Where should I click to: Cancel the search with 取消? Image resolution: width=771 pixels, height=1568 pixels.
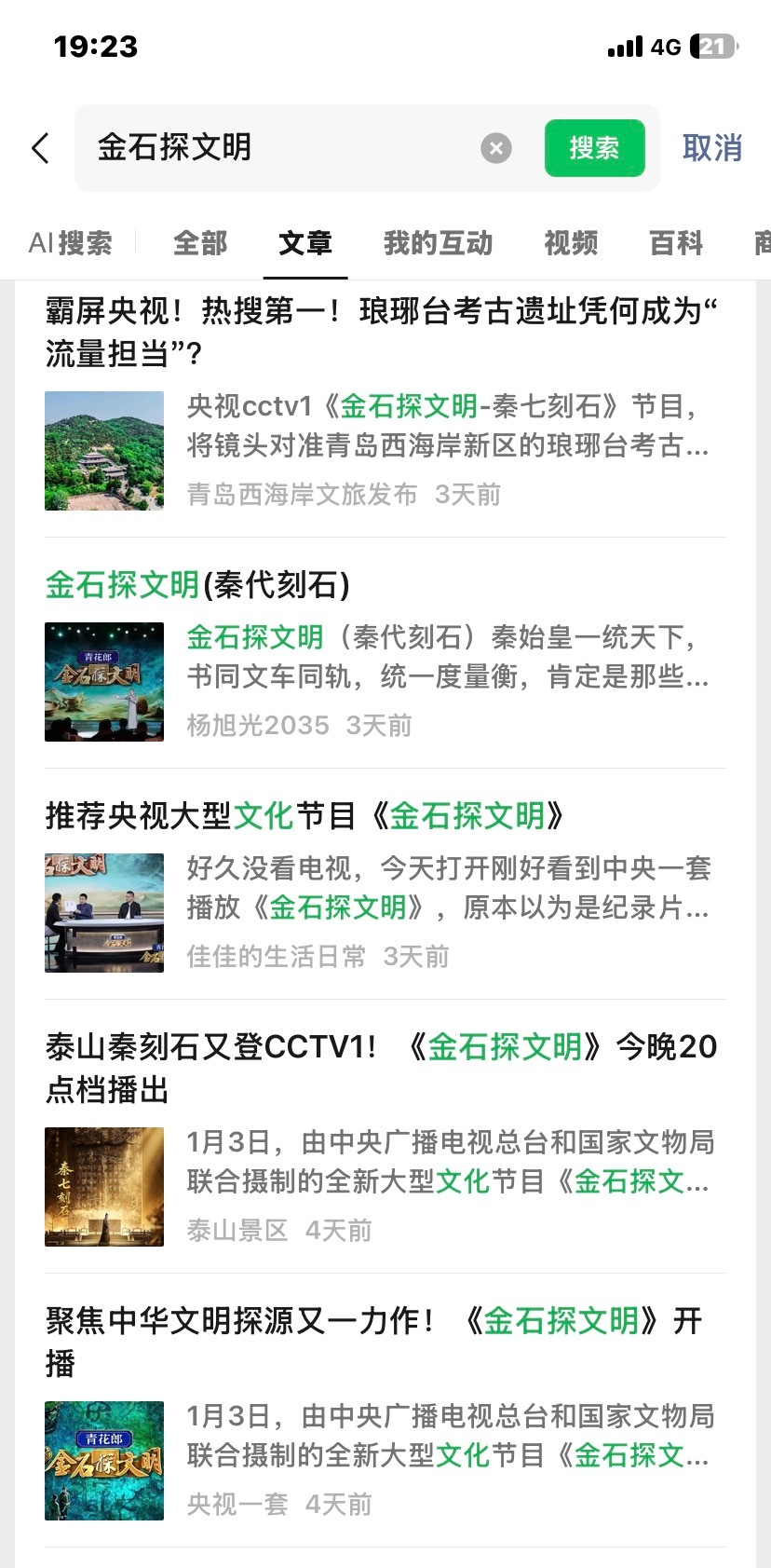coord(712,148)
